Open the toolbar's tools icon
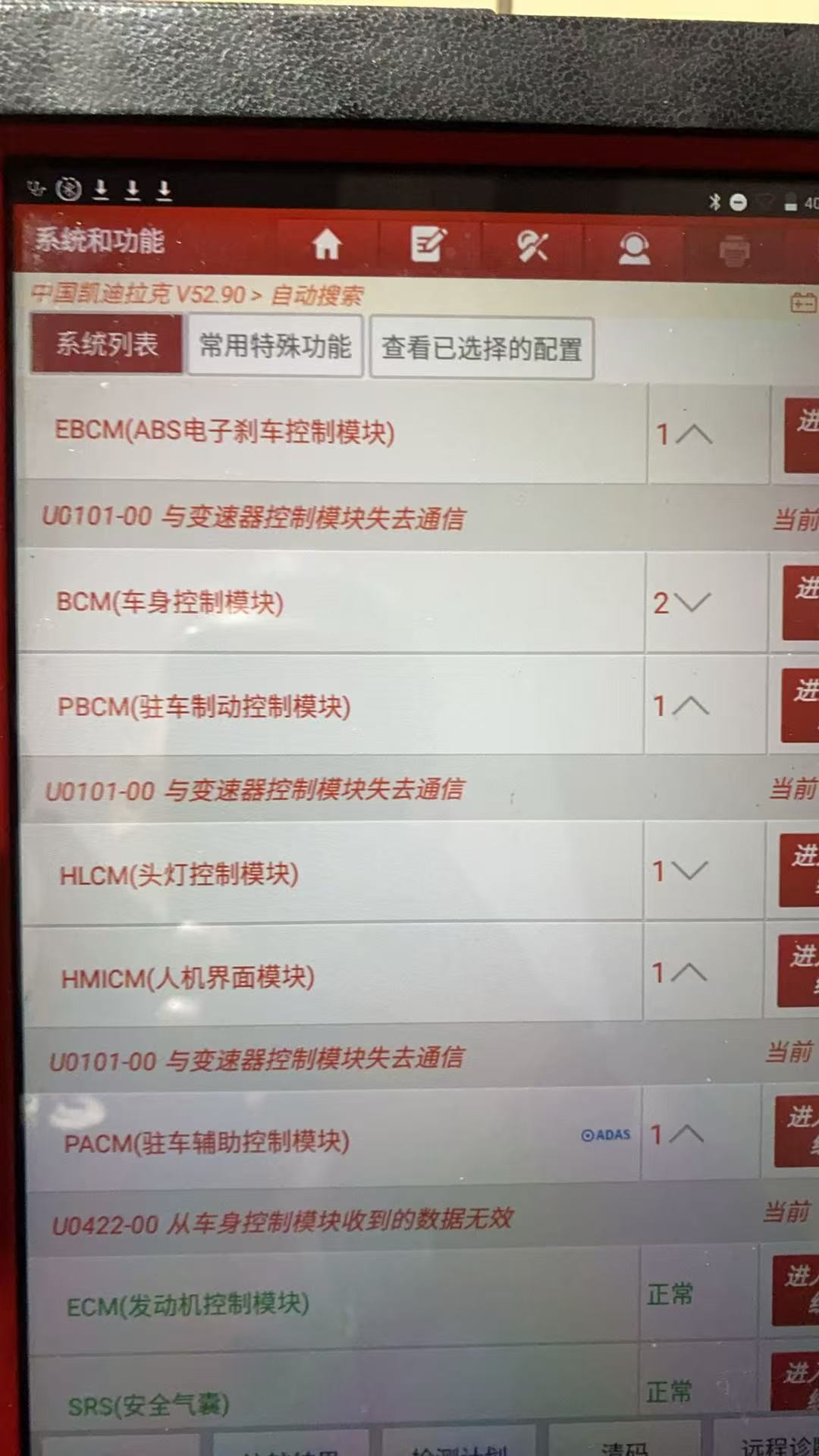The image size is (819, 1456). click(532, 246)
